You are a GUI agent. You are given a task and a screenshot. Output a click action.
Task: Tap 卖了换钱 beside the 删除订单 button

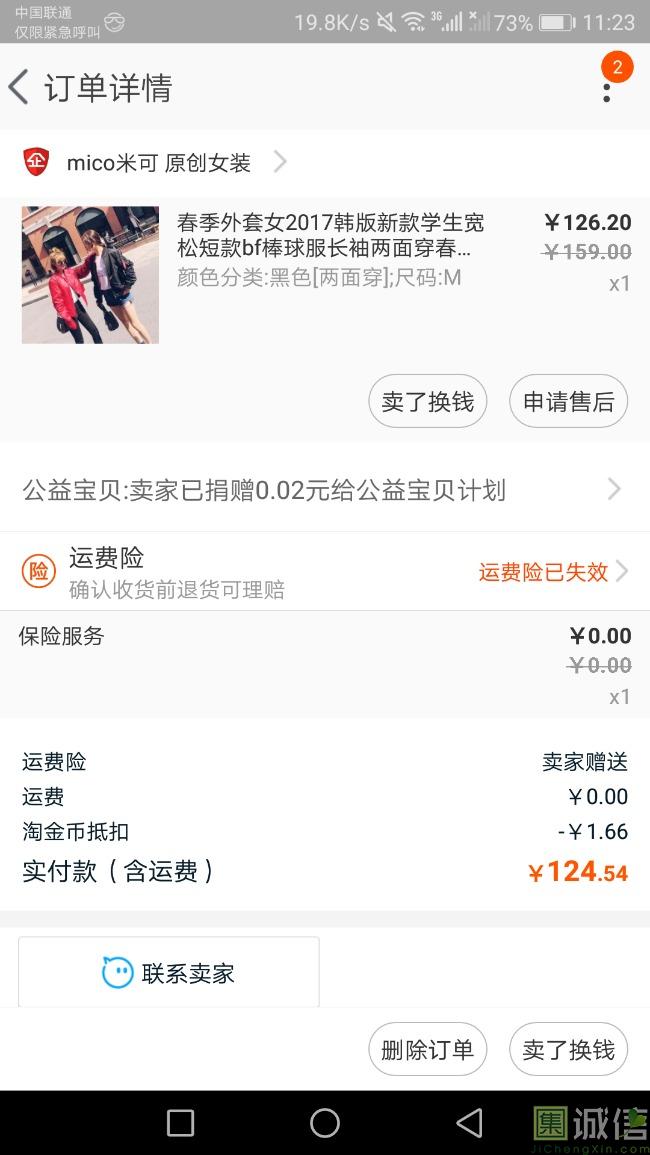568,1050
